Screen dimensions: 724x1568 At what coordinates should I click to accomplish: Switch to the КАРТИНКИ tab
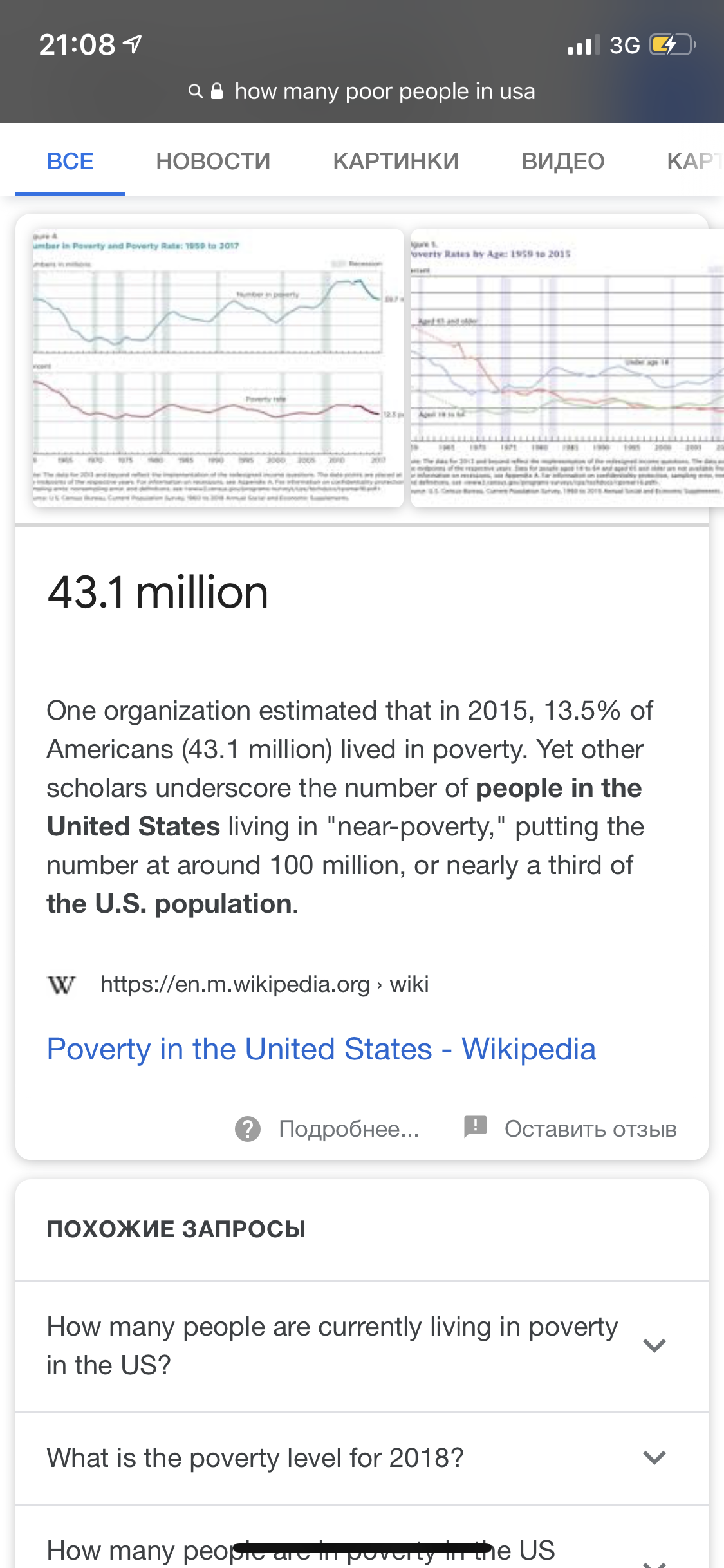[x=396, y=161]
